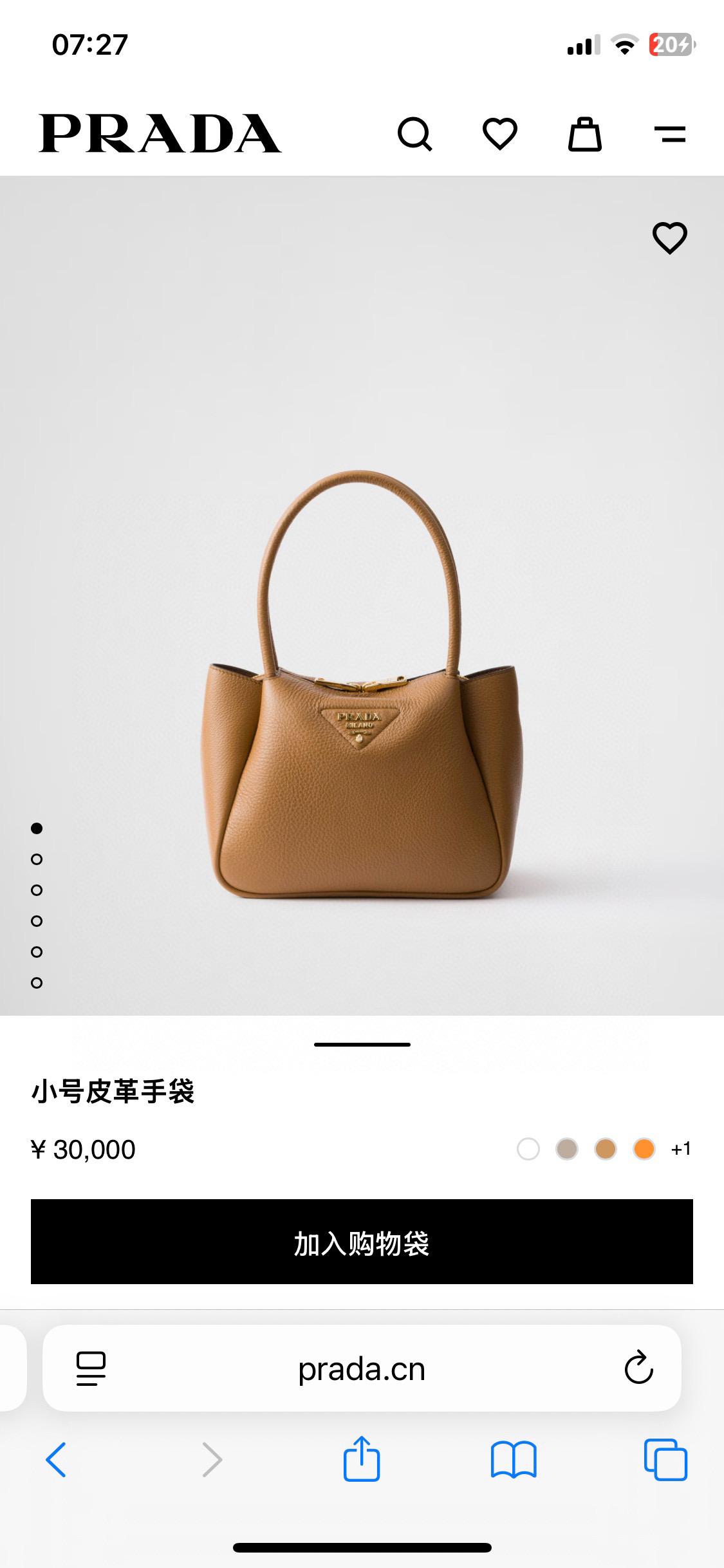This screenshot has width=724, height=1568.
Task: Jump to the second product image dot
Action: [37, 859]
